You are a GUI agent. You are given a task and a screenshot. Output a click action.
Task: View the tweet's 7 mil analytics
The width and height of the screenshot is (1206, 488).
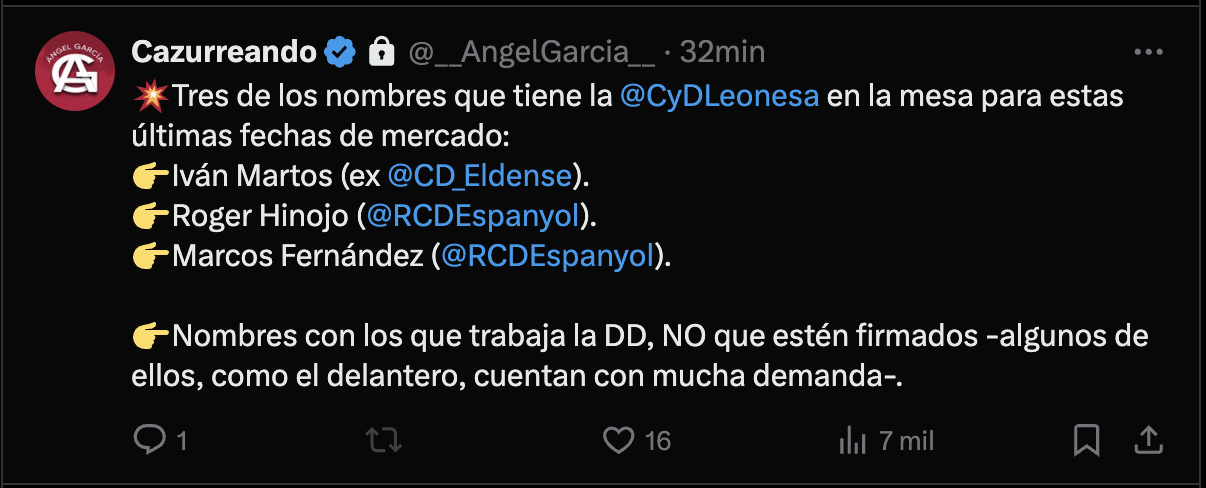(x=852, y=439)
